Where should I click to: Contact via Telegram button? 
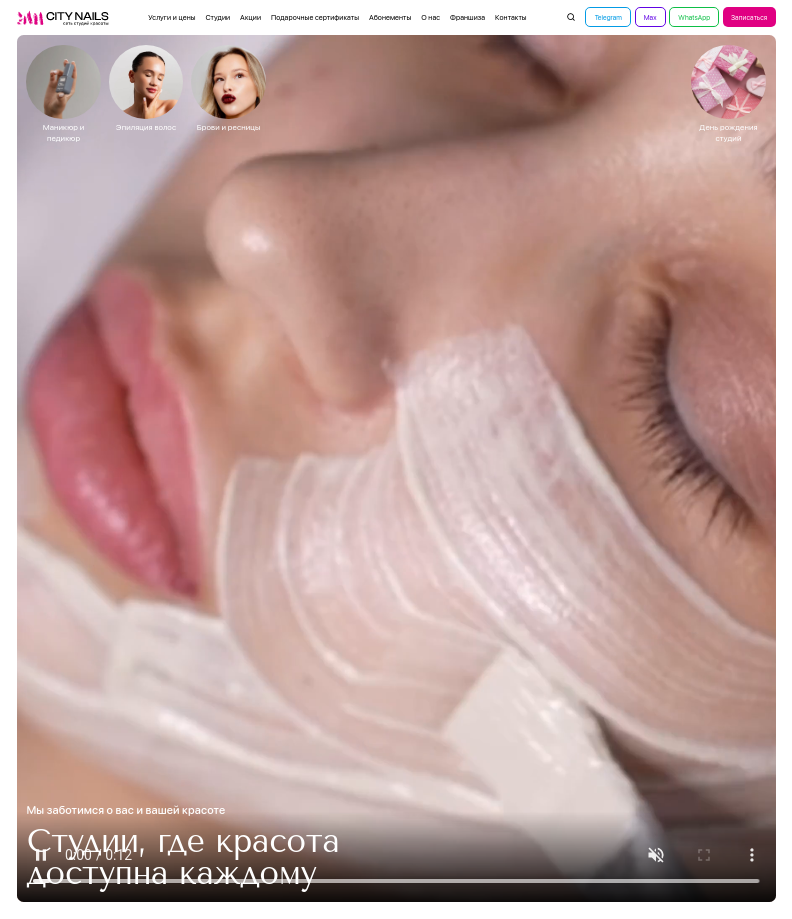pos(608,17)
